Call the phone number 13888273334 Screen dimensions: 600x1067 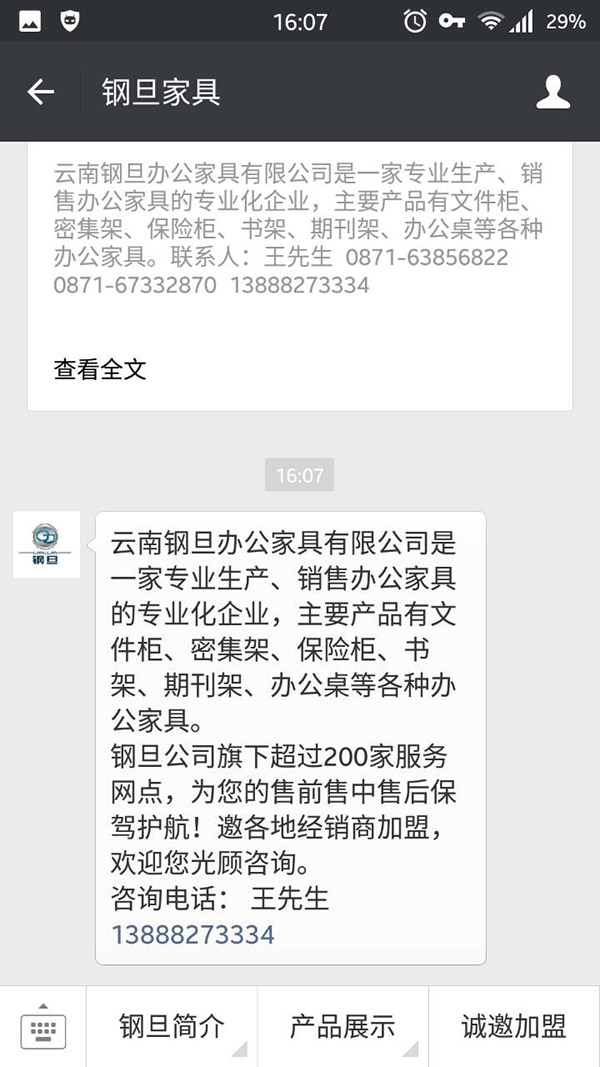193,934
